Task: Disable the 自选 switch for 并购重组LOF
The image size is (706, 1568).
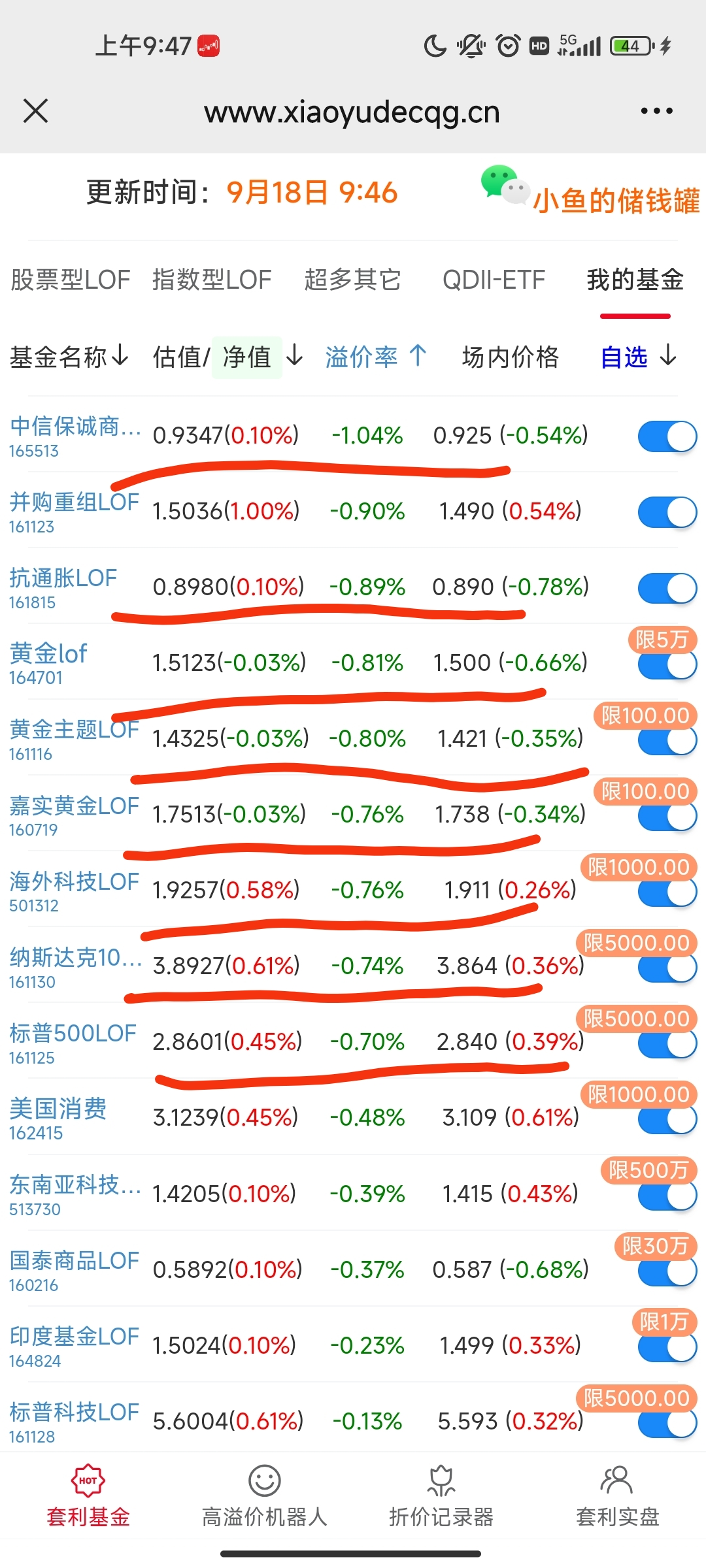Action: point(667,512)
